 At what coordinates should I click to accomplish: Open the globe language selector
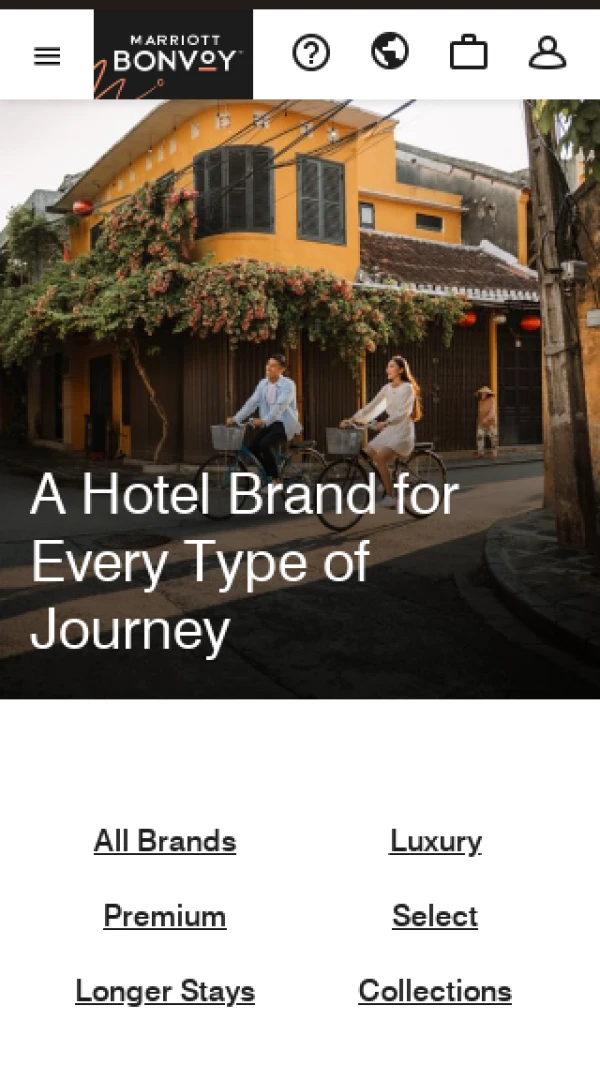[390, 51]
